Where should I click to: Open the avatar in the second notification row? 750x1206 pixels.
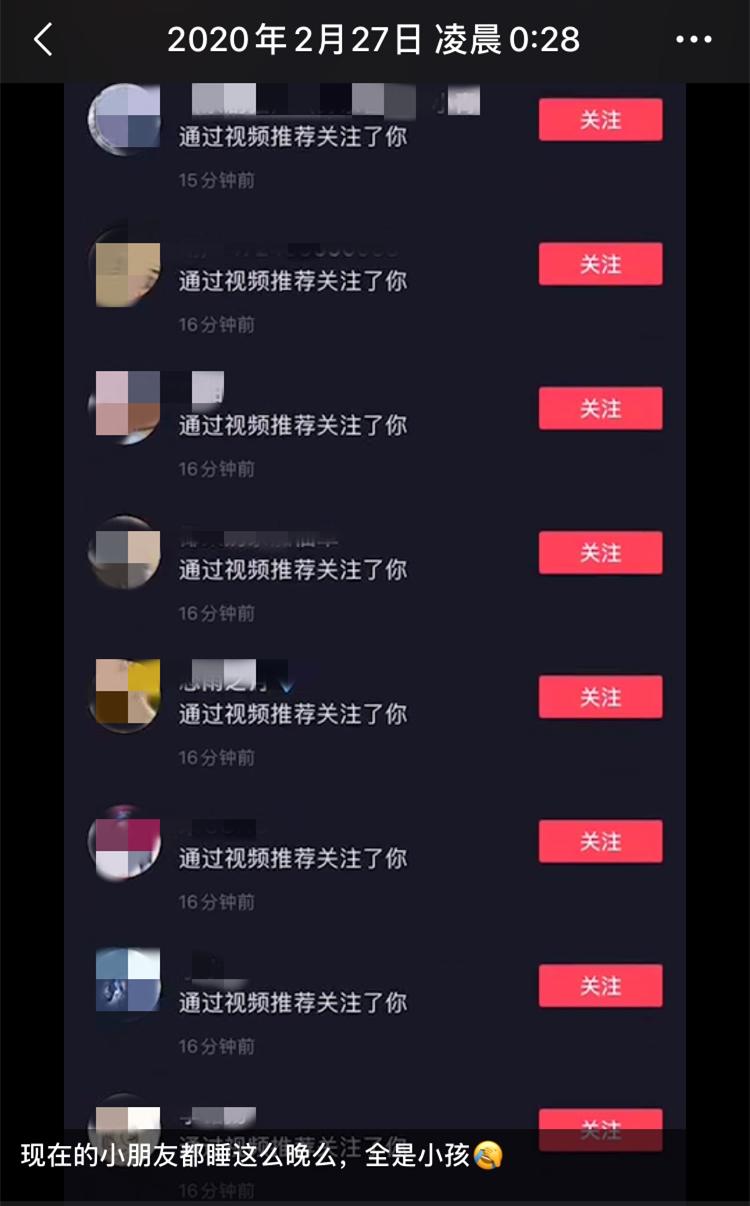[x=124, y=266]
